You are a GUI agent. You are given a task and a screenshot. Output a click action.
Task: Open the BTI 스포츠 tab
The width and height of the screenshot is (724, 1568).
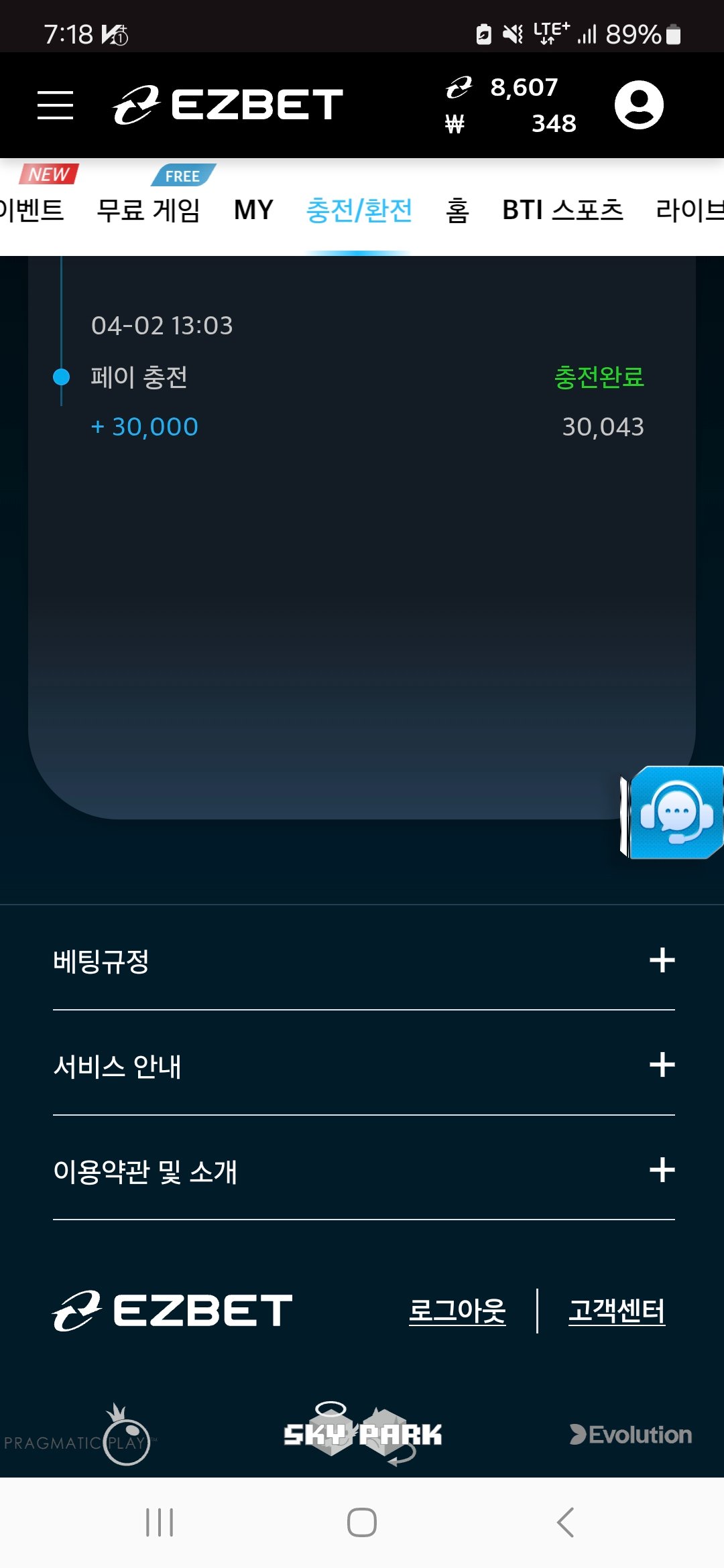pos(562,210)
